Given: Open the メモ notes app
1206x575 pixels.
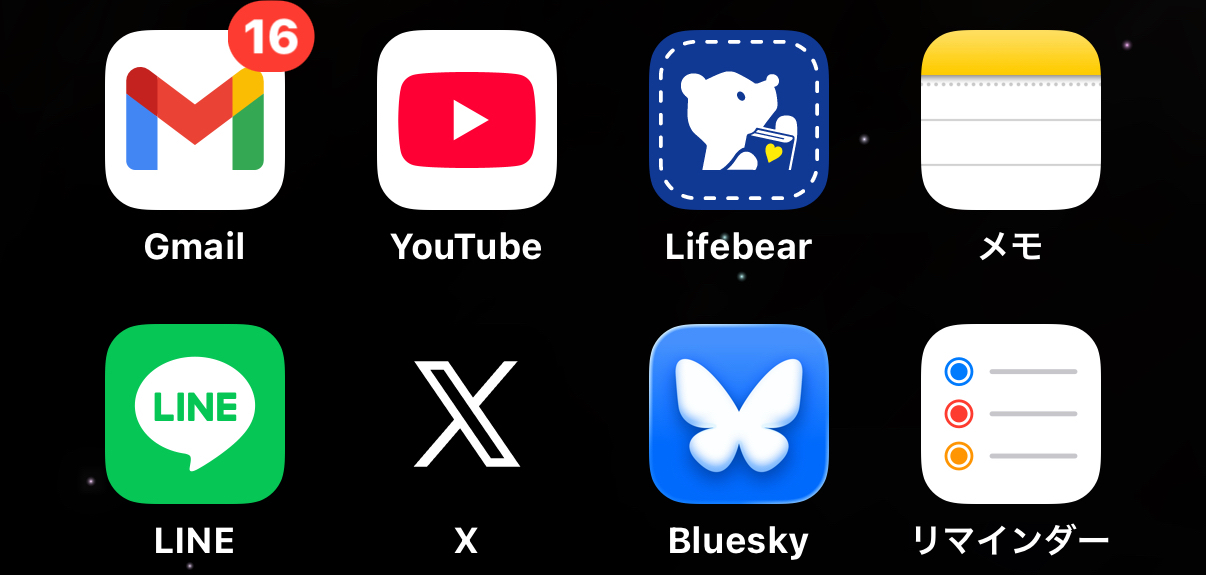Looking at the screenshot, I should point(1010,120).
